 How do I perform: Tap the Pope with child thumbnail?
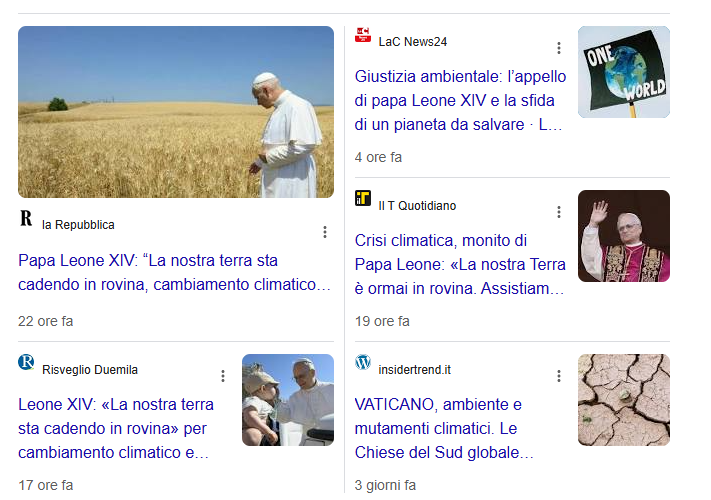287,400
